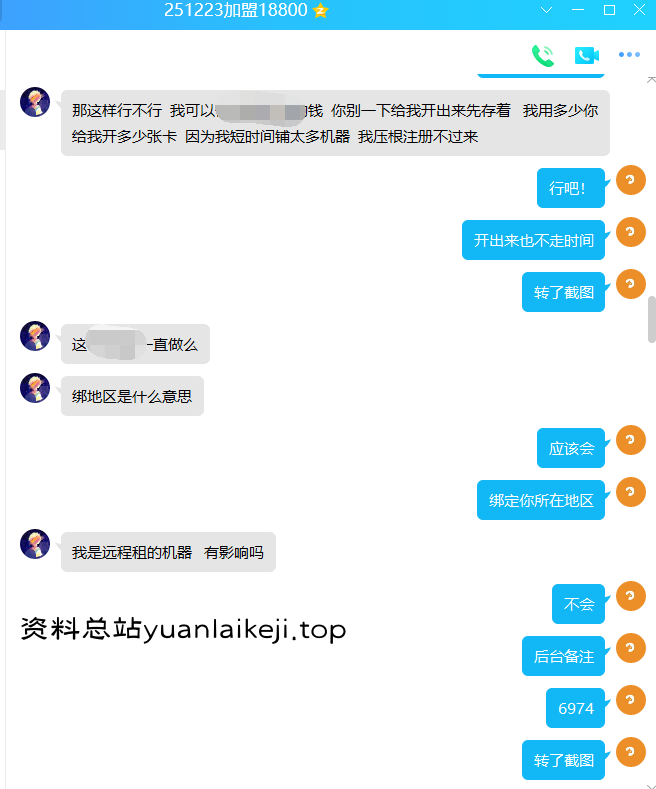Expand the title bar dropdown arrow

pyautogui.click(x=546, y=10)
